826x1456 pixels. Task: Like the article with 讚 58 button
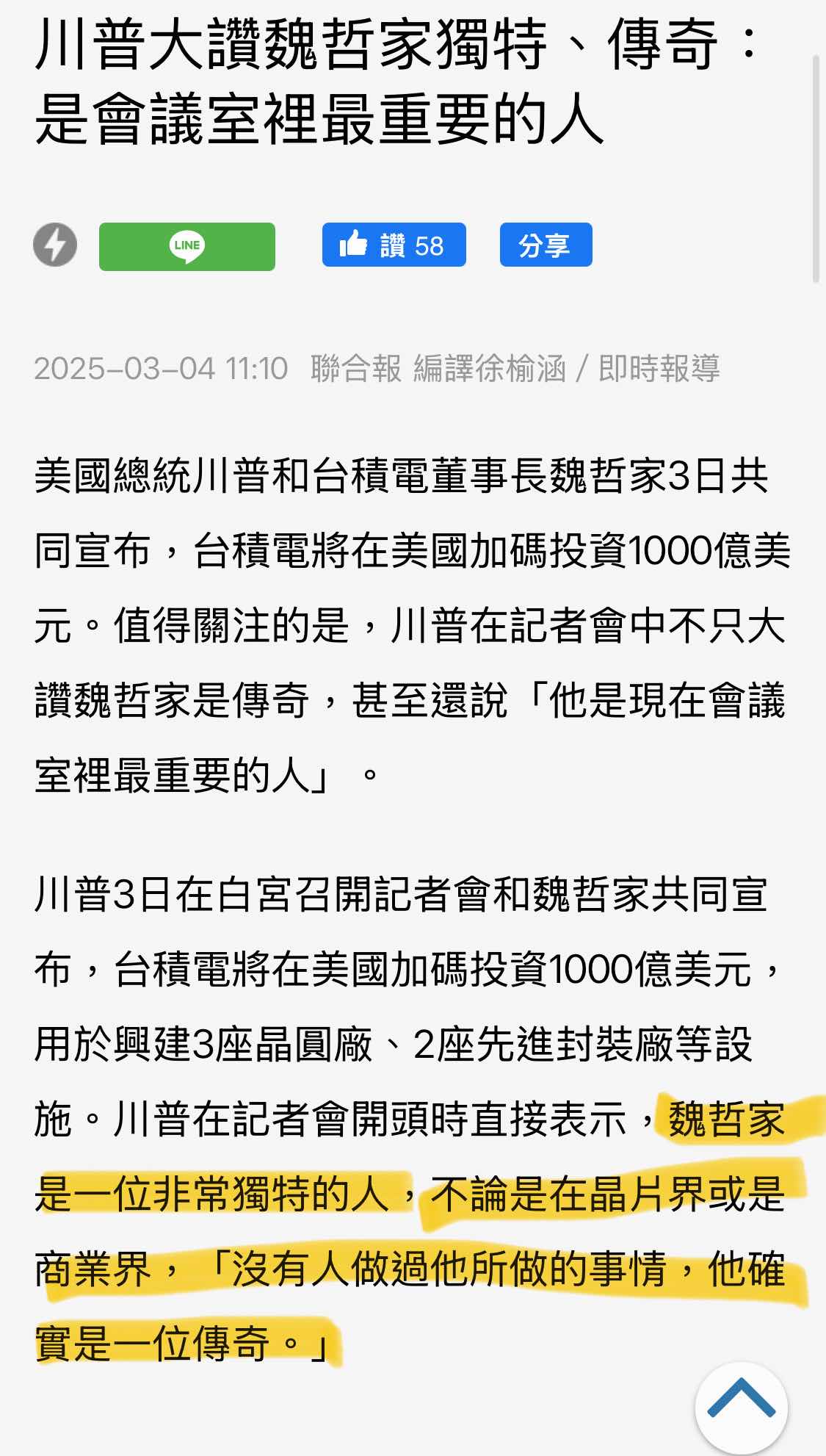point(394,245)
